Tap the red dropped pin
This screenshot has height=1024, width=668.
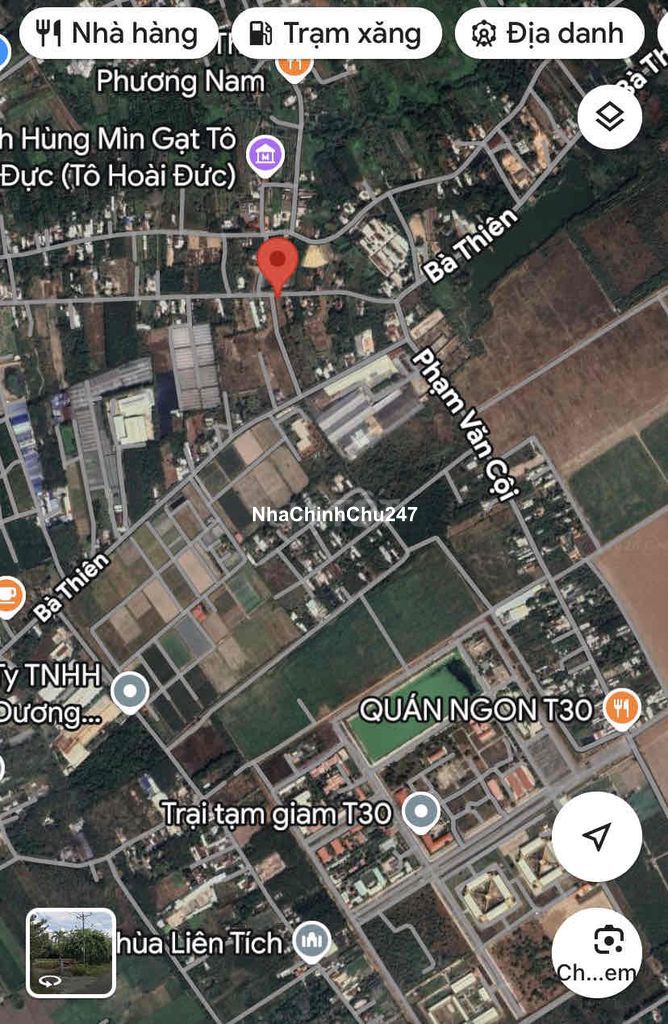pos(277,264)
